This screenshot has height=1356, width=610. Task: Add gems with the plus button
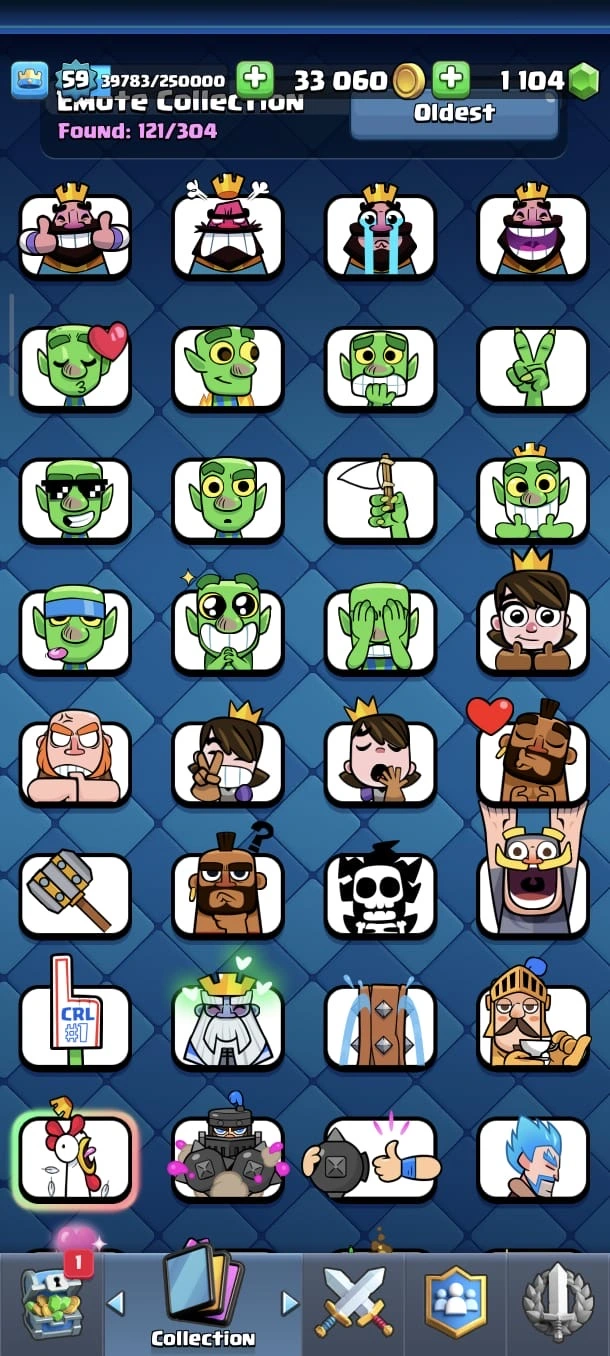click(x=452, y=79)
